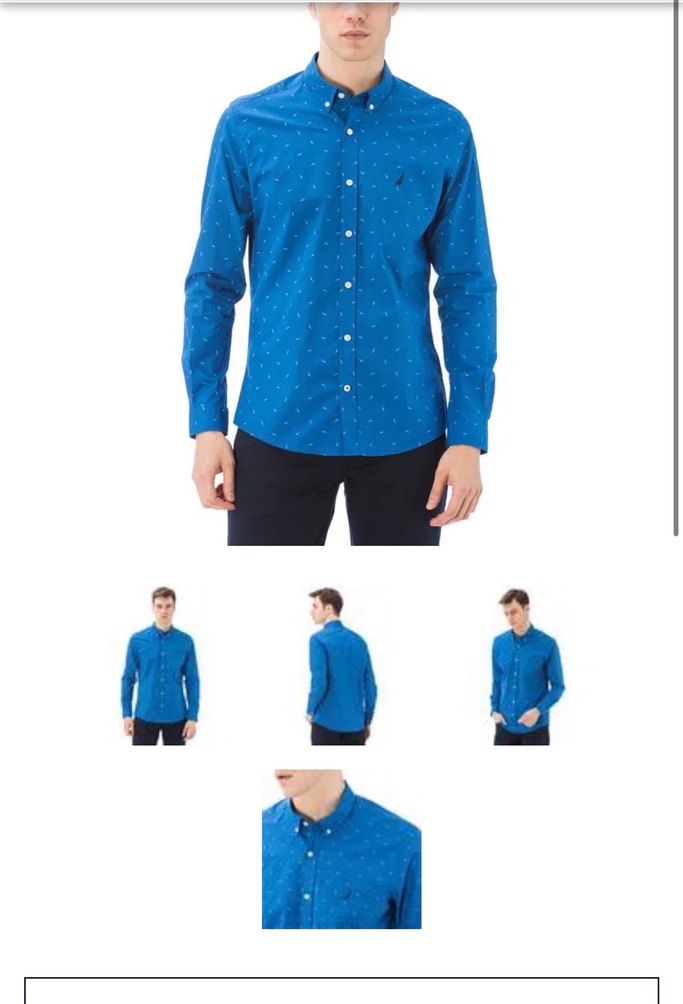Select the collar close-up thumbnail
683x1004 pixels.
click(x=341, y=849)
